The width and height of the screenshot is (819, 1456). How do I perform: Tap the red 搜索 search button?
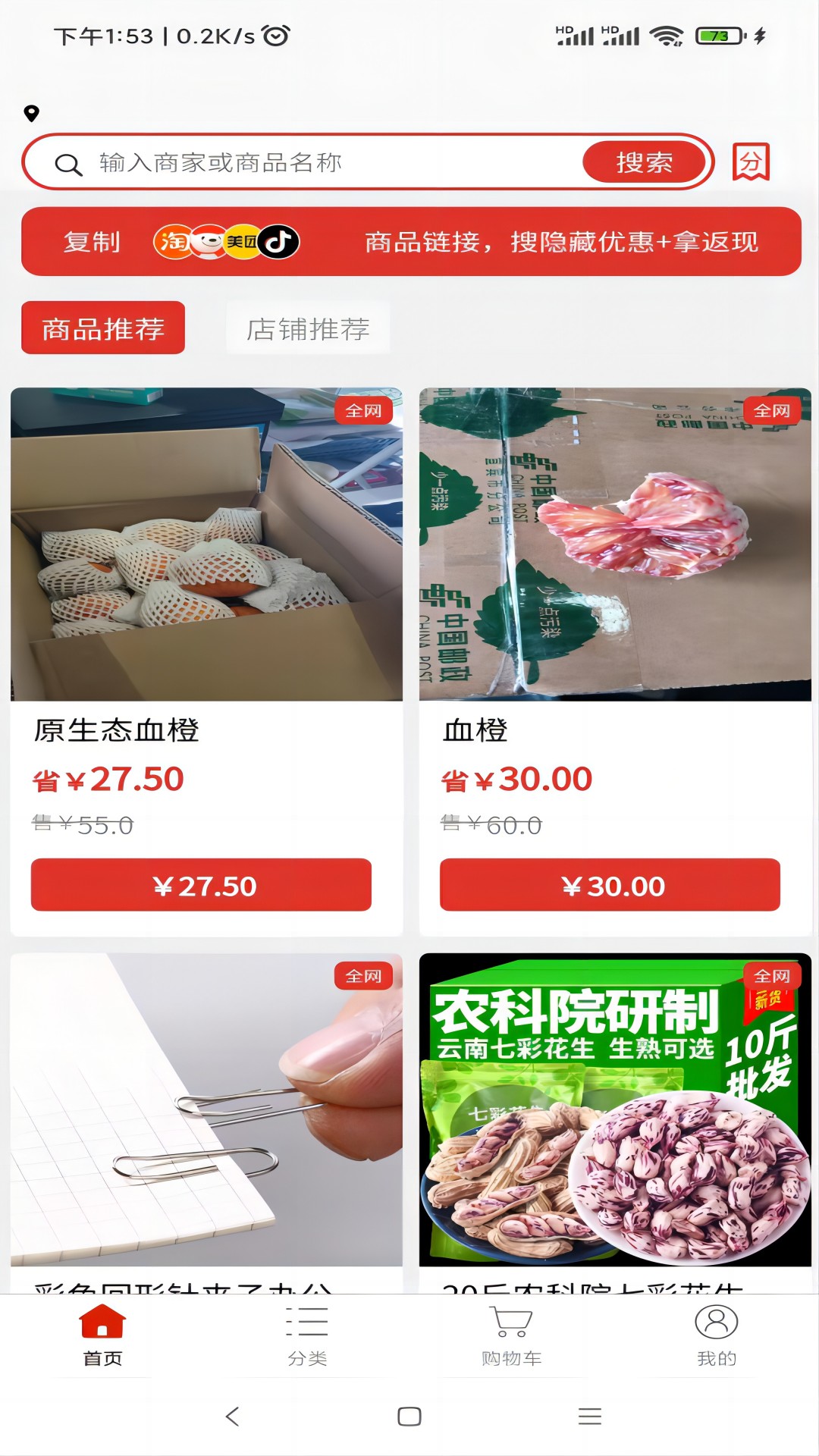click(x=644, y=162)
